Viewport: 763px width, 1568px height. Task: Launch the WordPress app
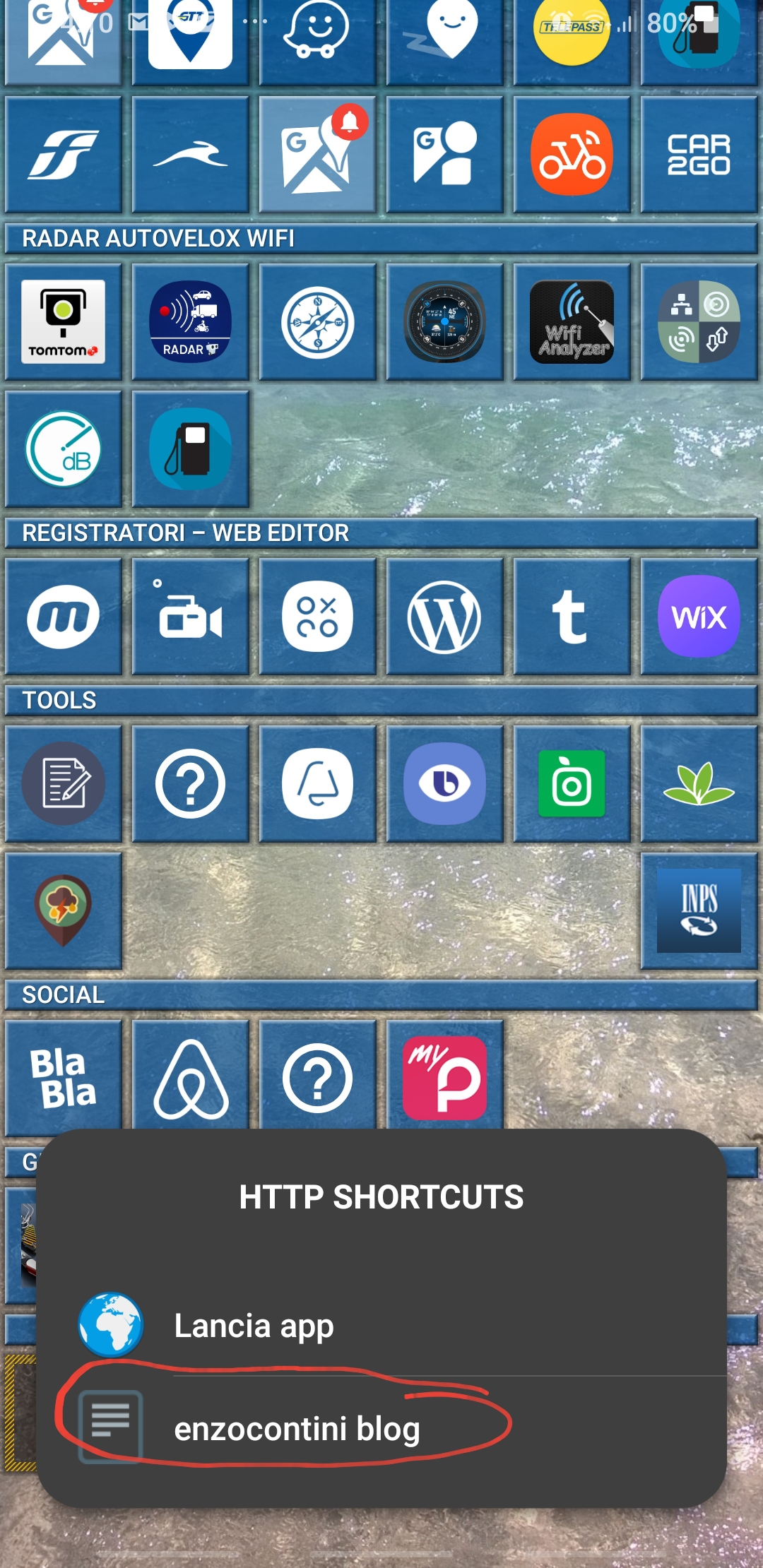click(x=444, y=617)
